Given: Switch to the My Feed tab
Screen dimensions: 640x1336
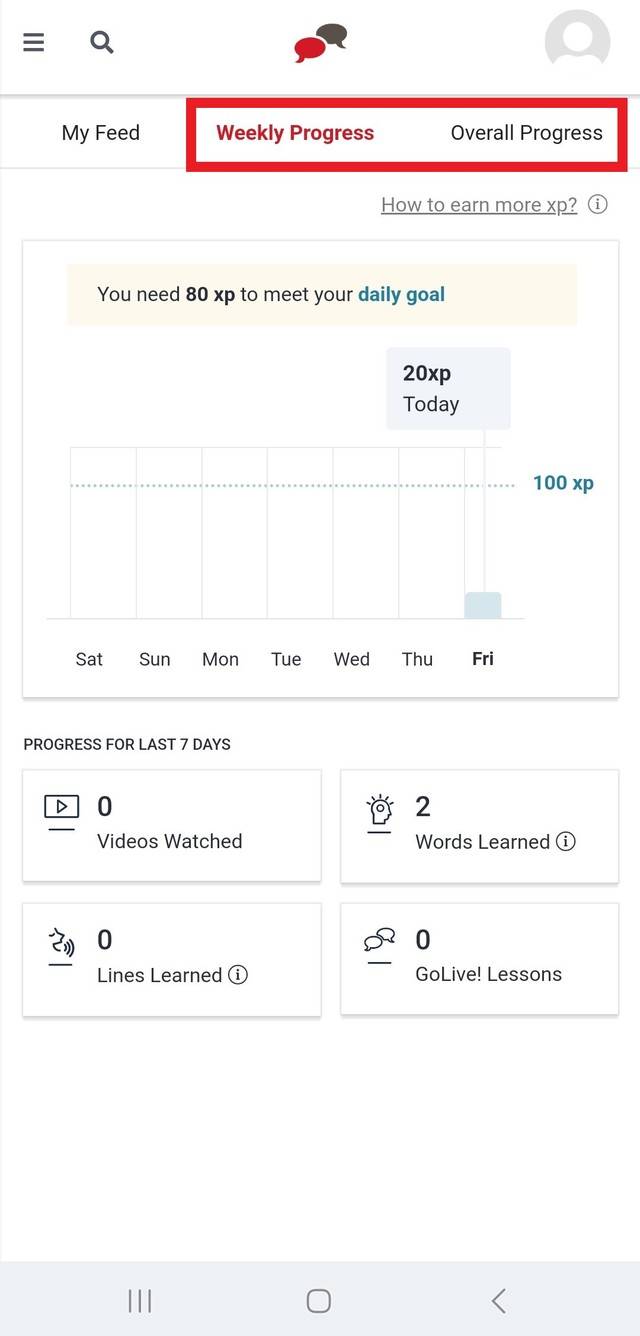Looking at the screenshot, I should 101,133.
